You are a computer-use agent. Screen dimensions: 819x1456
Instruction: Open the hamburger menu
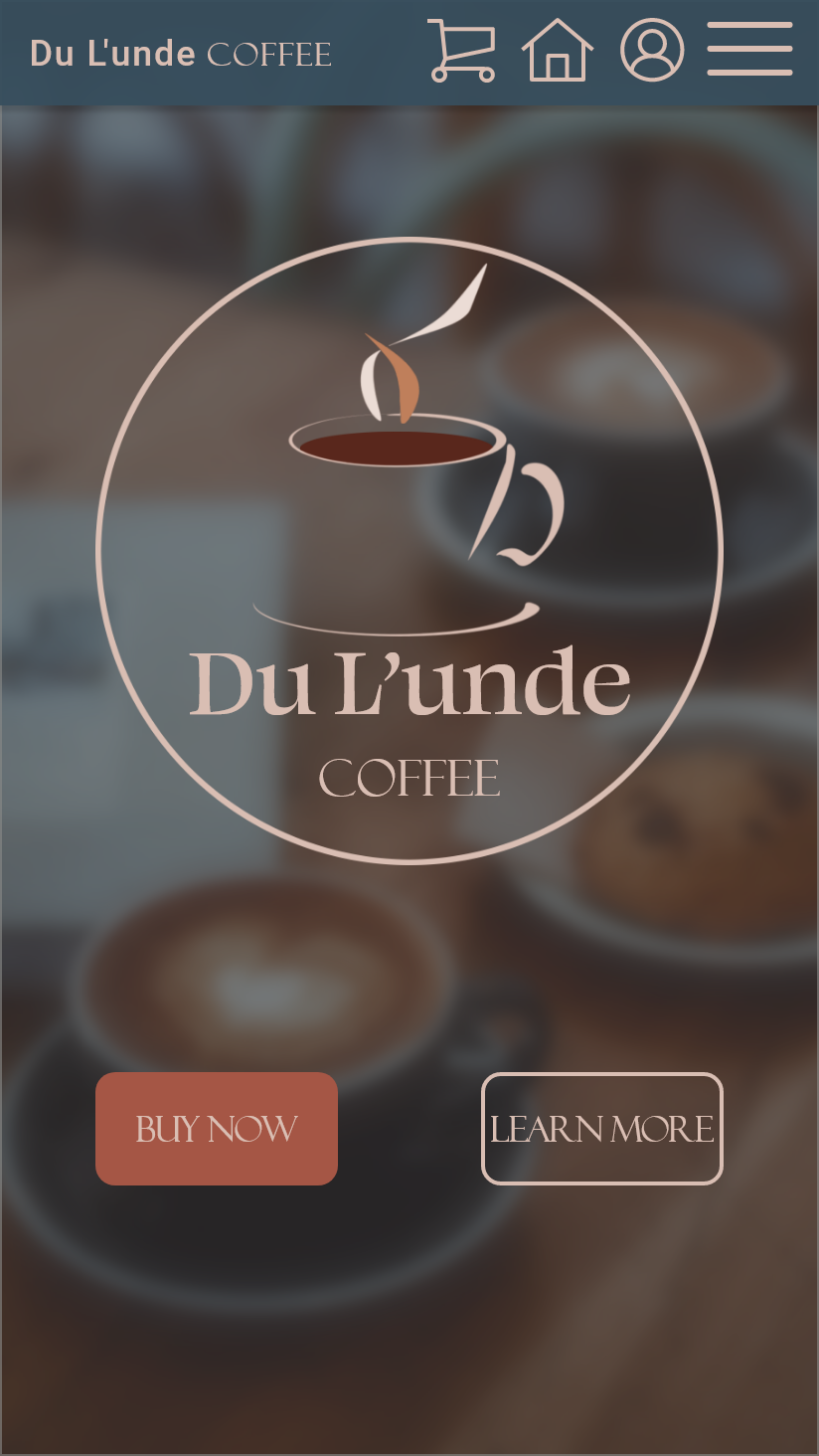(749, 49)
